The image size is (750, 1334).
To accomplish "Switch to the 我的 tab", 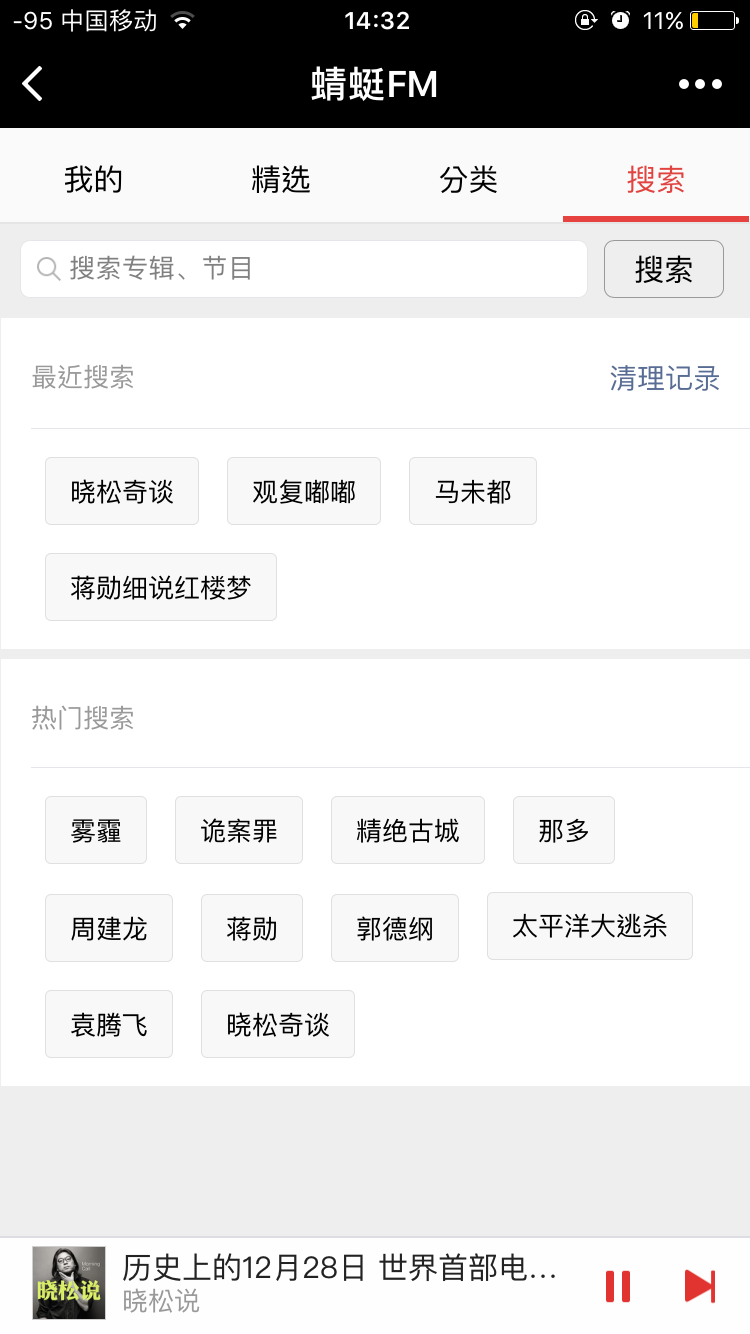I will point(93,180).
